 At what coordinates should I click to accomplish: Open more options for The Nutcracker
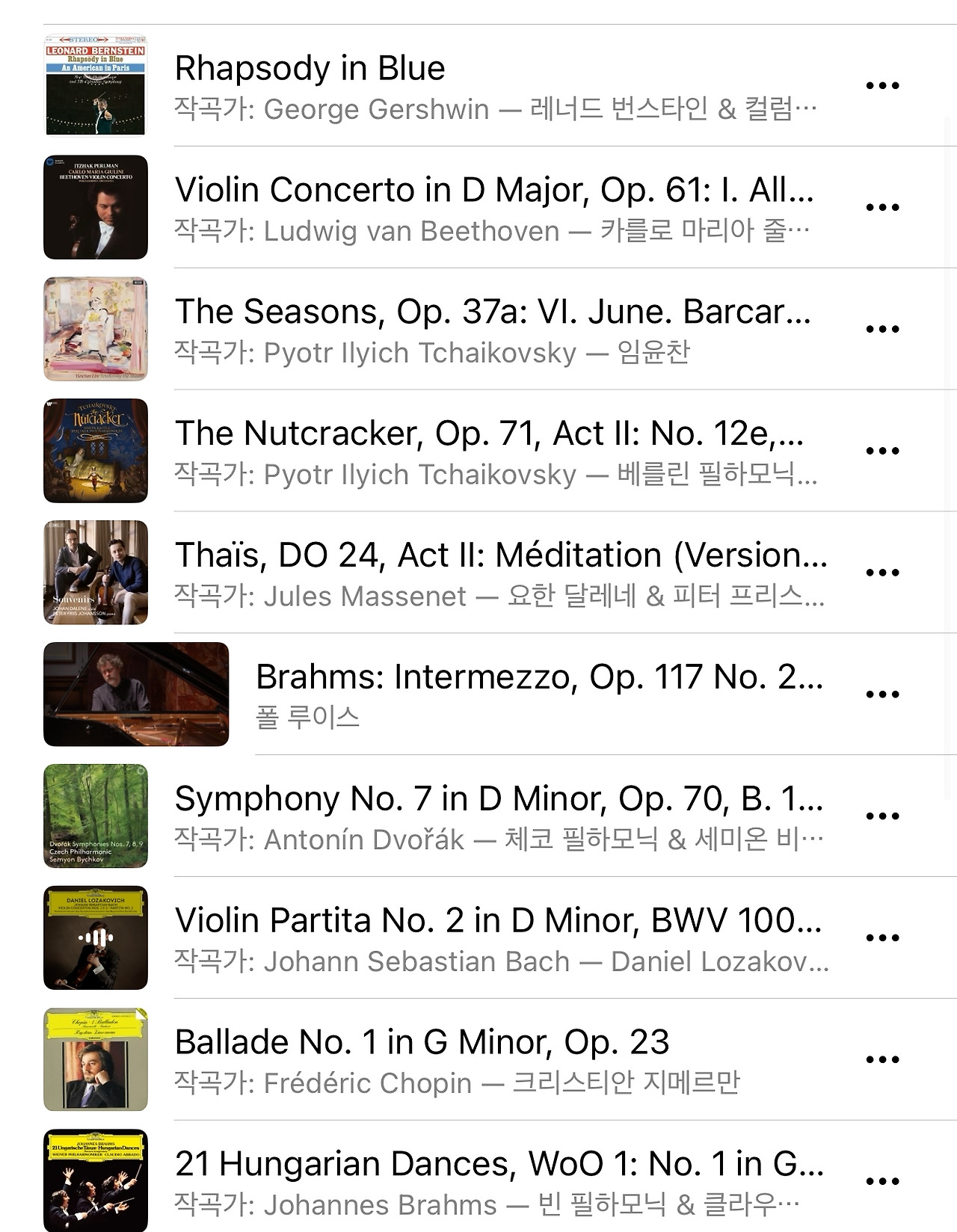tap(882, 451)
